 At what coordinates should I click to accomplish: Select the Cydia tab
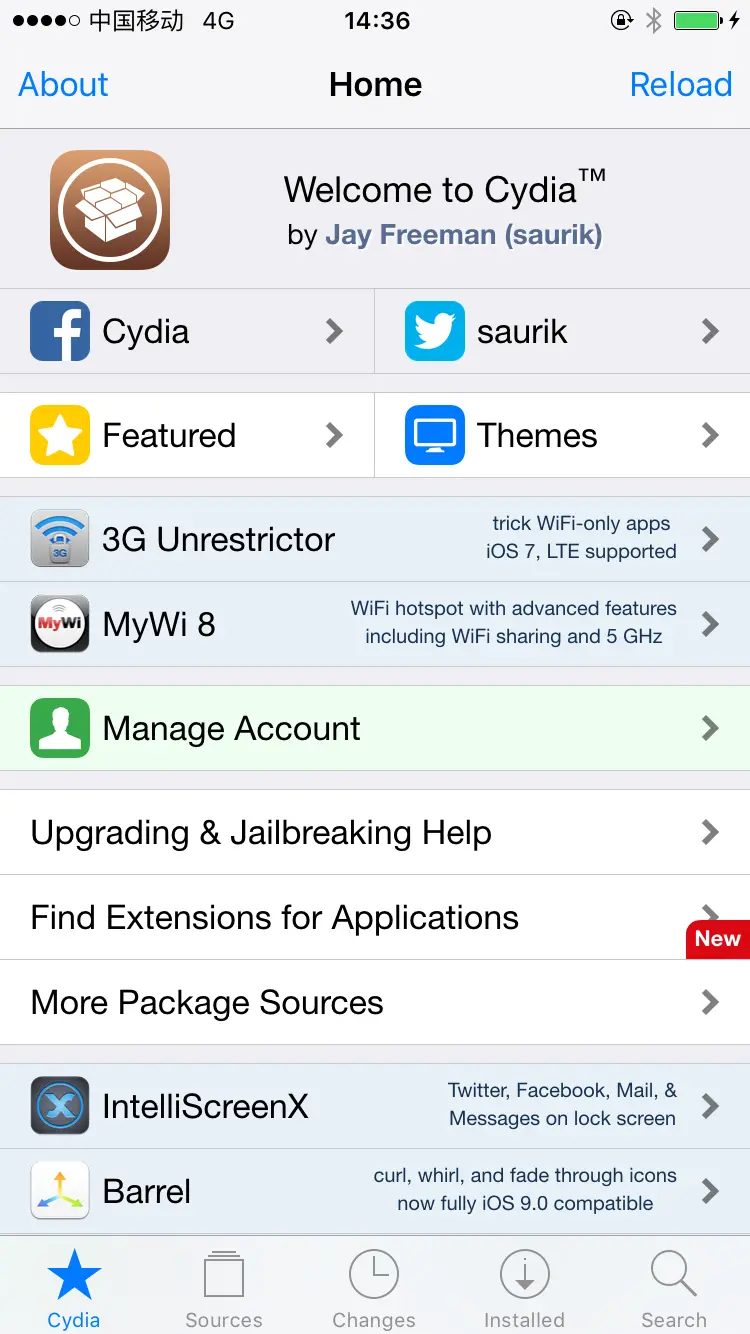(74, 1288)
